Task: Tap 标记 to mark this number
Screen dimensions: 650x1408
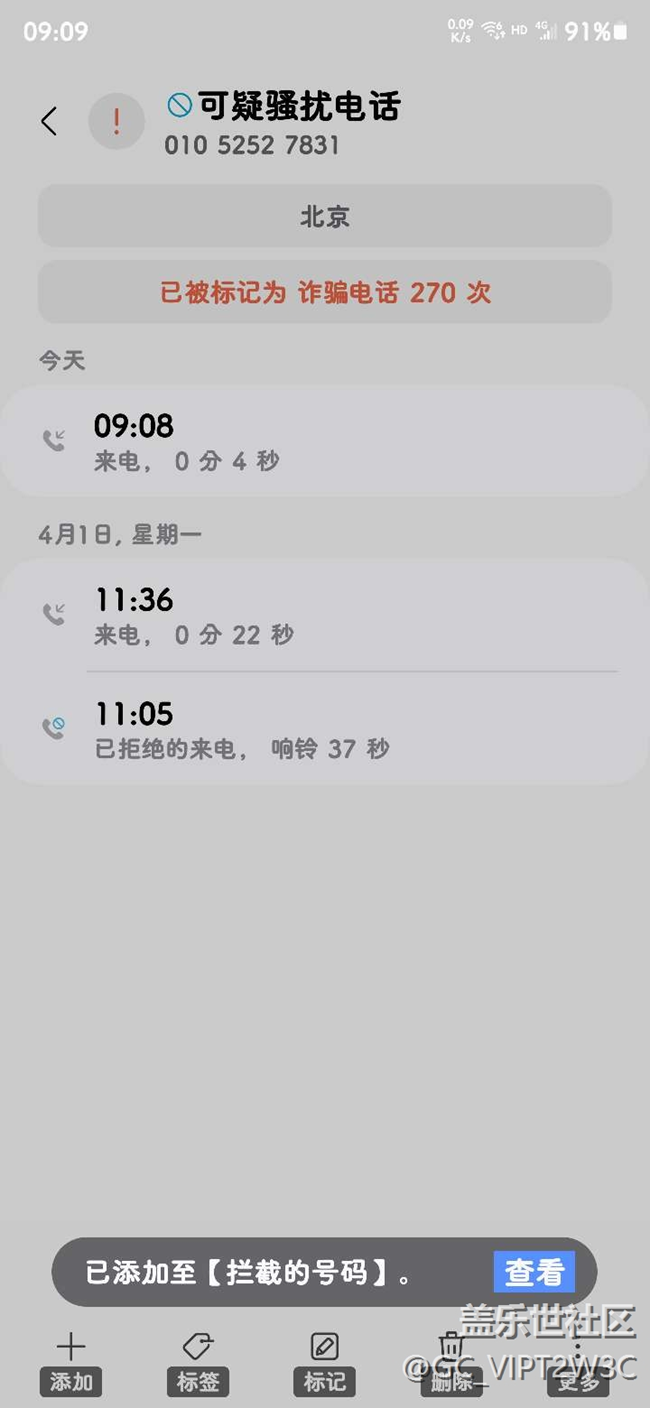Action: (324, 1362)
